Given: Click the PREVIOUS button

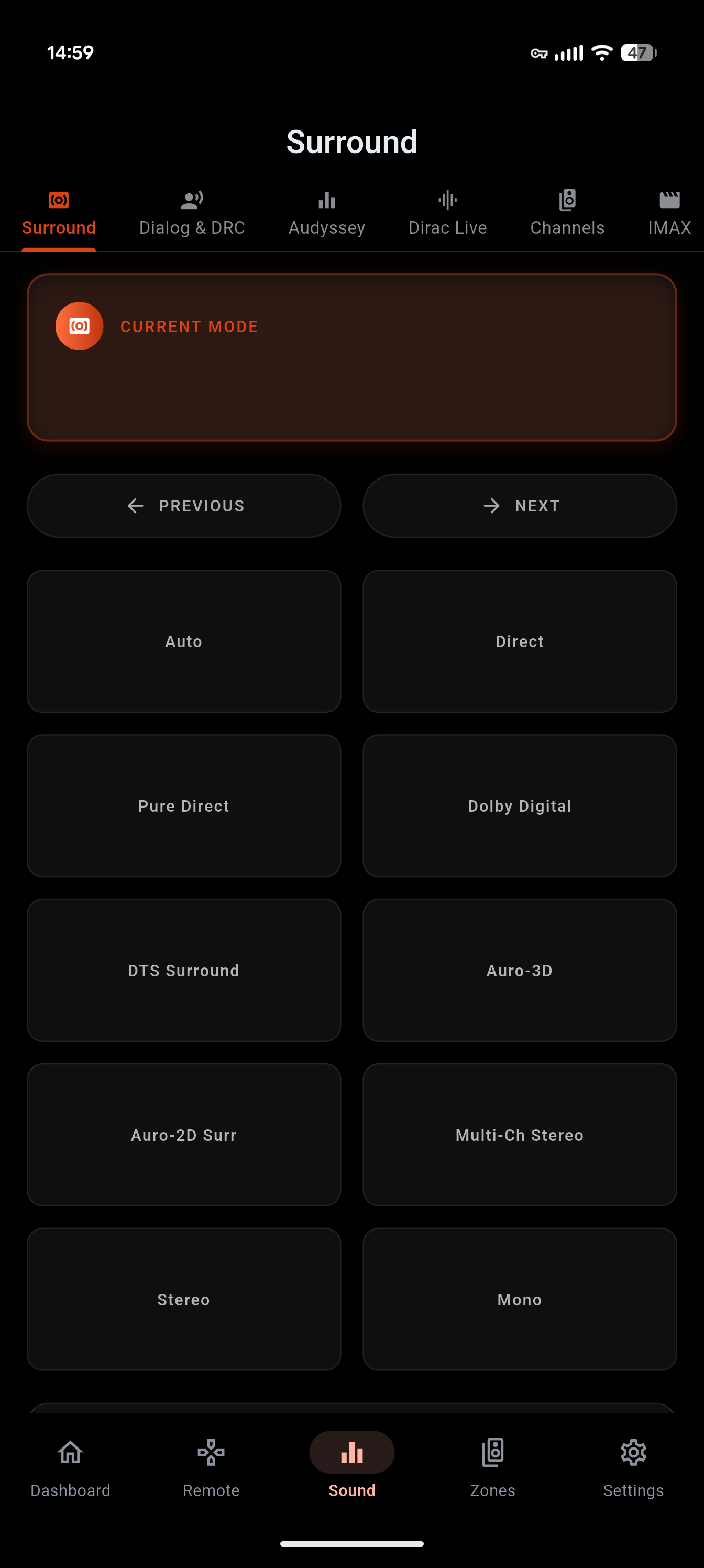Looking at the screenshot, I should pos(183,506).
